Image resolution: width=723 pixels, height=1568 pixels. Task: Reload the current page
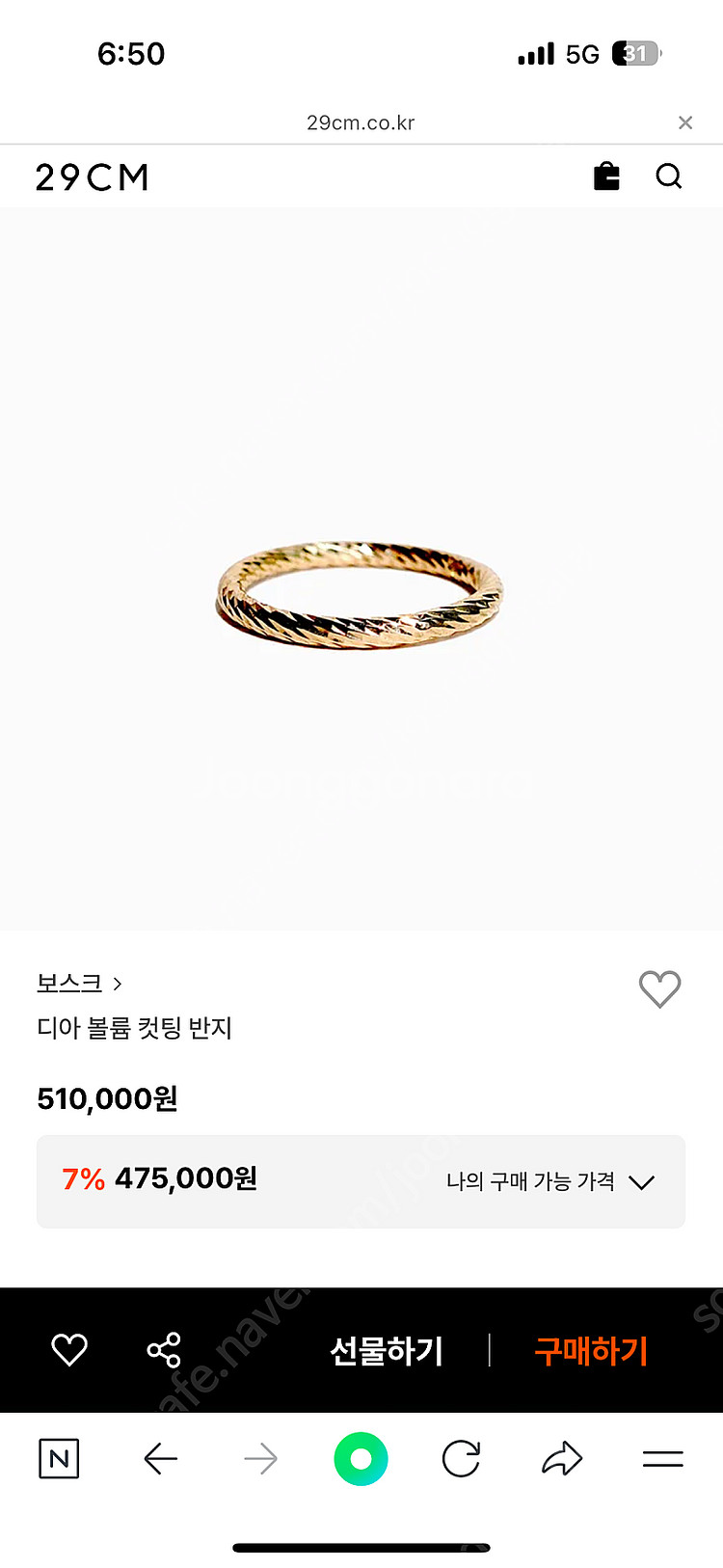click(461, 1459)
